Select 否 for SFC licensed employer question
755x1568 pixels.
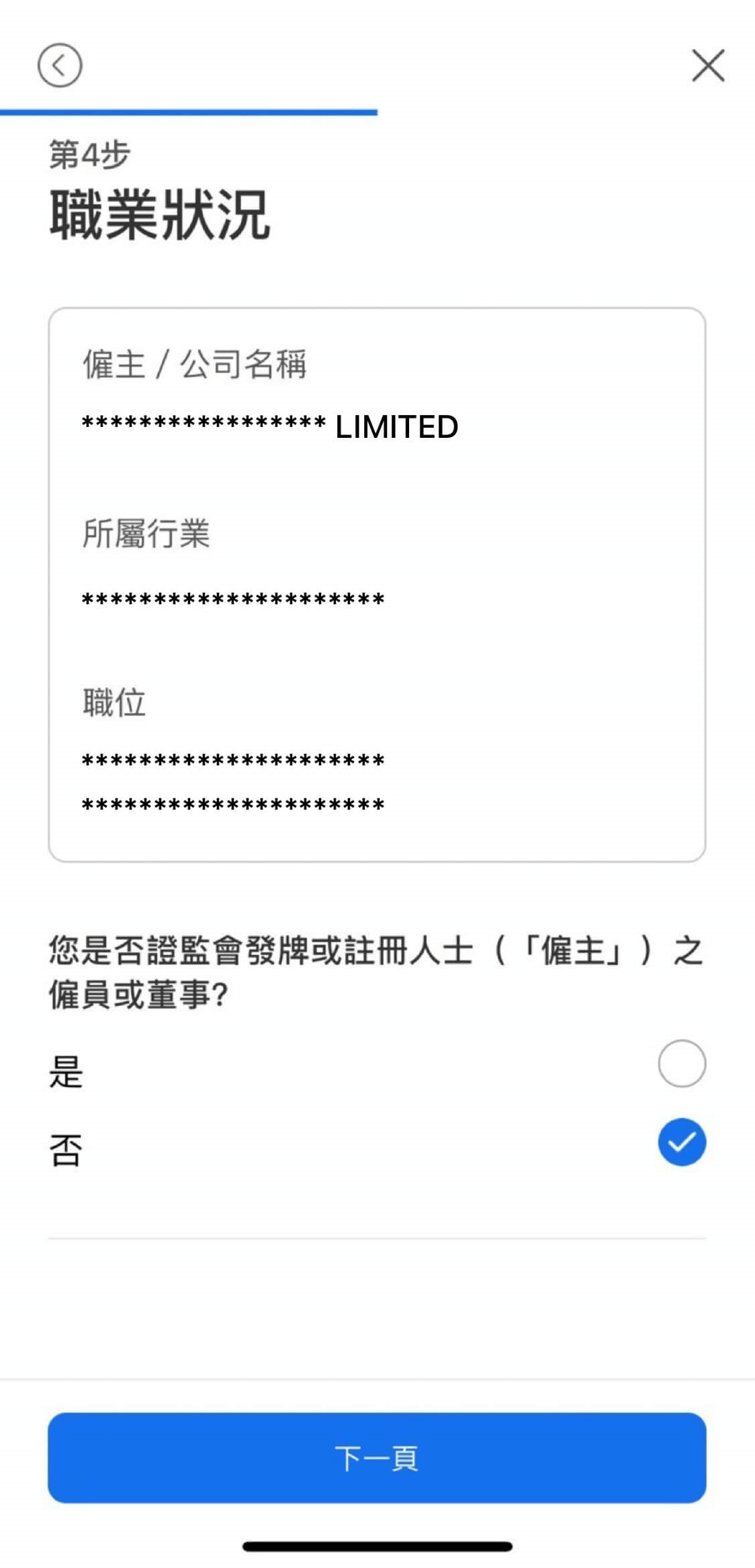coord(681,1142)
